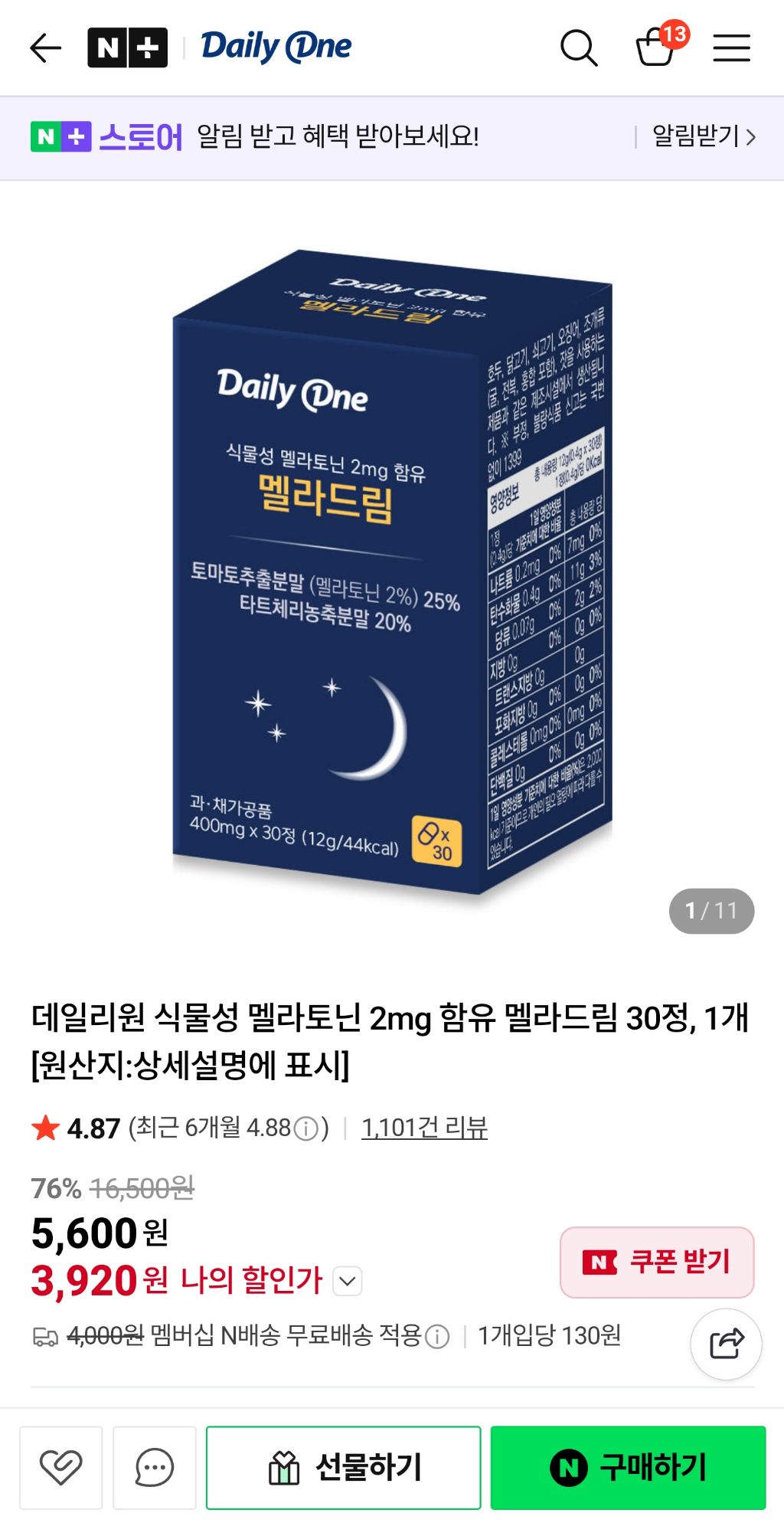Open the 1,101건 리뷰 reviews link
The width and height of the screenshot is (784, 1536).
tap(424, 1128)
